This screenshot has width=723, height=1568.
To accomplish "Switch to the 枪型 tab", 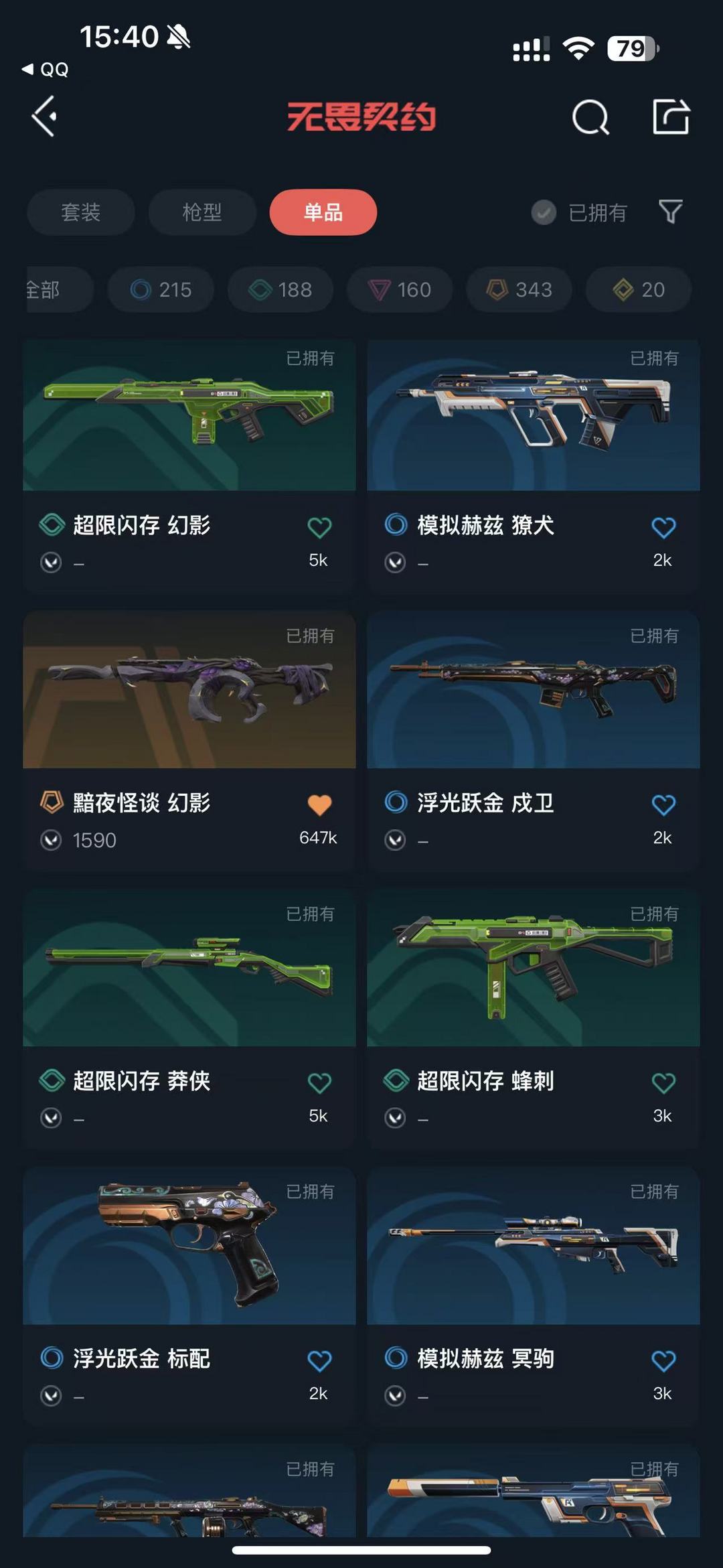I will click(x=202, y=212).
